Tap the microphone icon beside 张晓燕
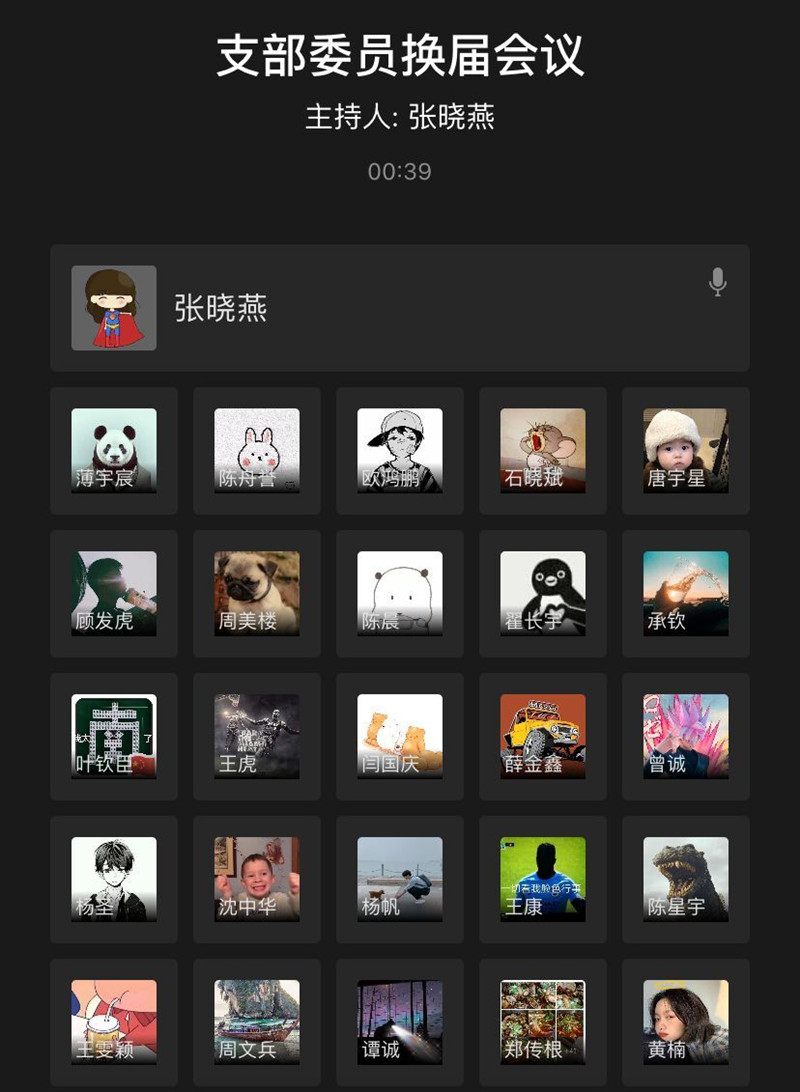Image resolution: width=800 pixels, height=1092 pixels. tap(717, 282)
